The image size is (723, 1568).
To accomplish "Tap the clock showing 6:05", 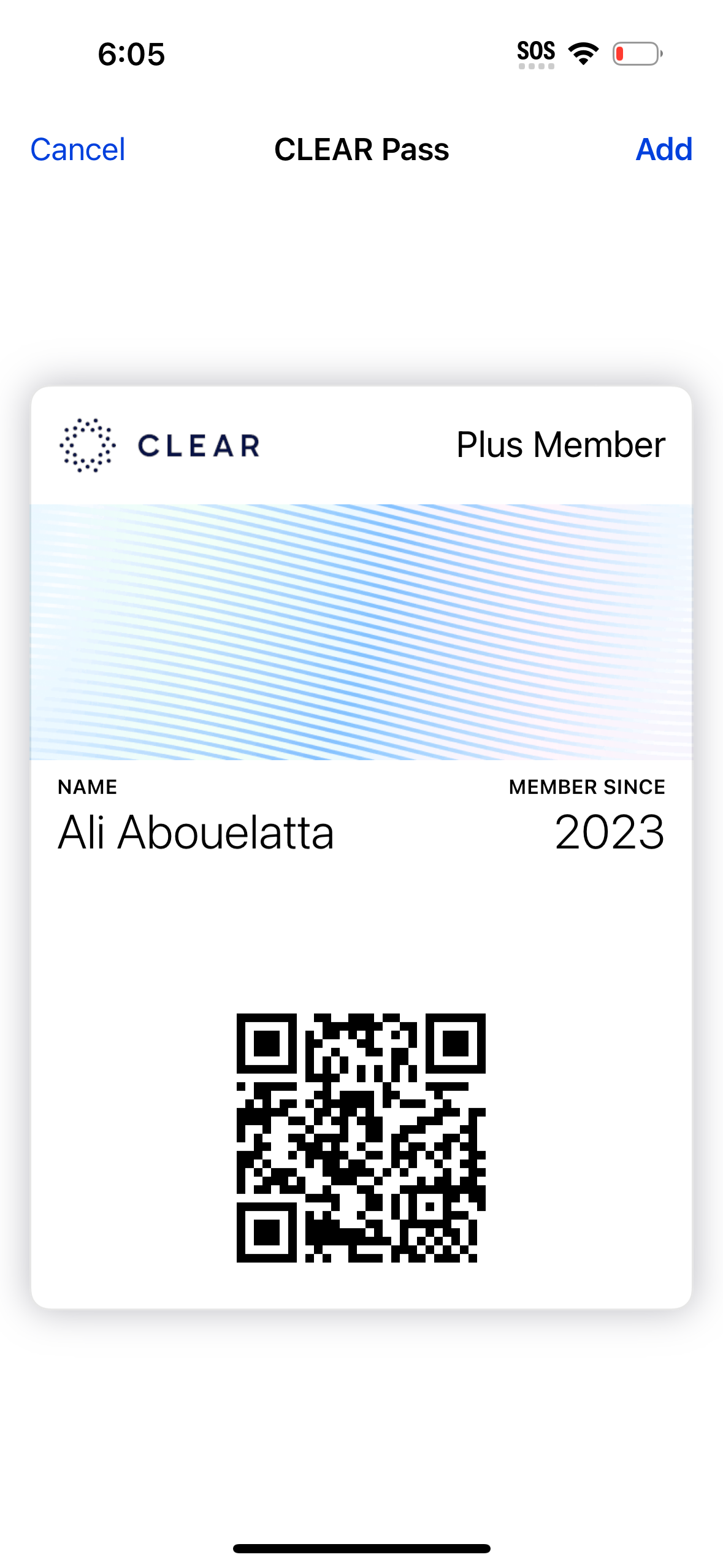I will point(130,55).
